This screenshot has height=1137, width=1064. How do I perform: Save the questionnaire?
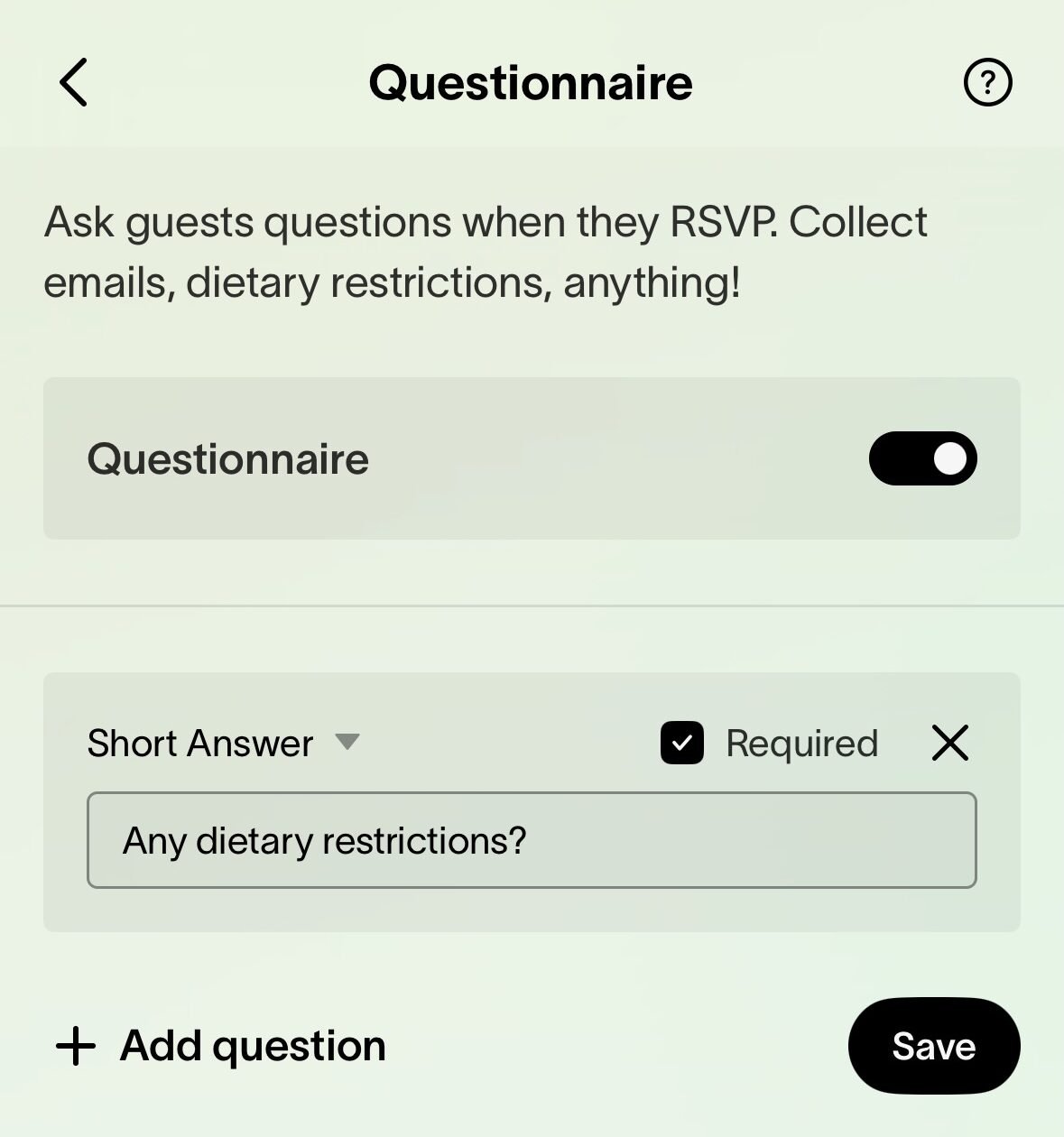coord(934,1046)
